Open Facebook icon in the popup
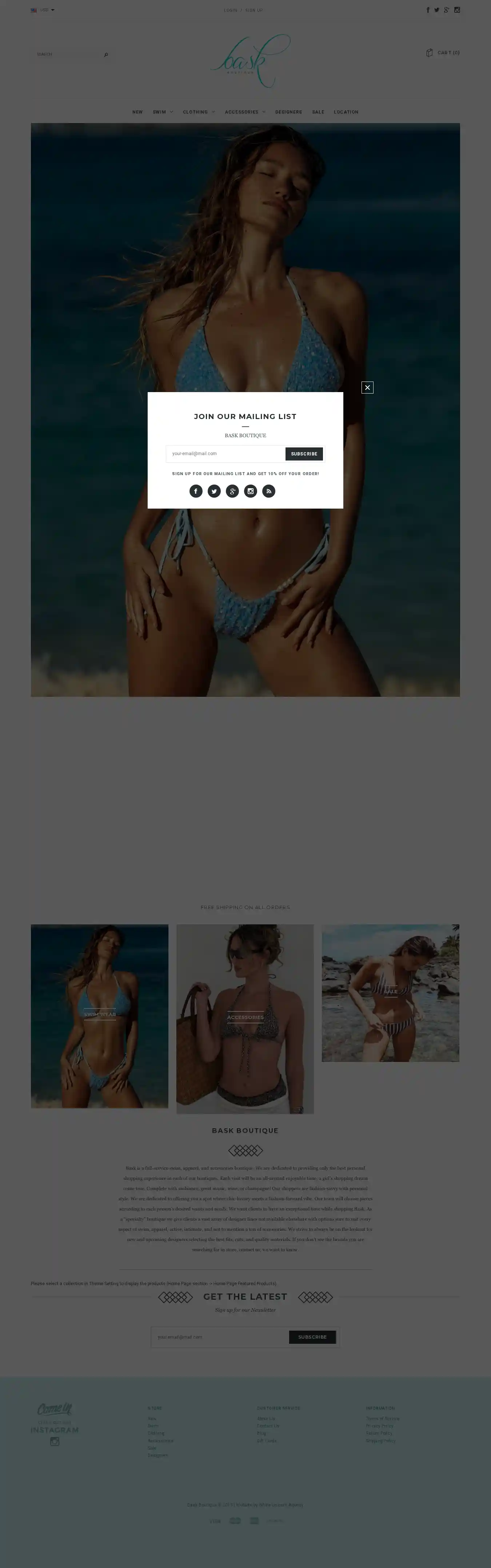 point(196,491)
